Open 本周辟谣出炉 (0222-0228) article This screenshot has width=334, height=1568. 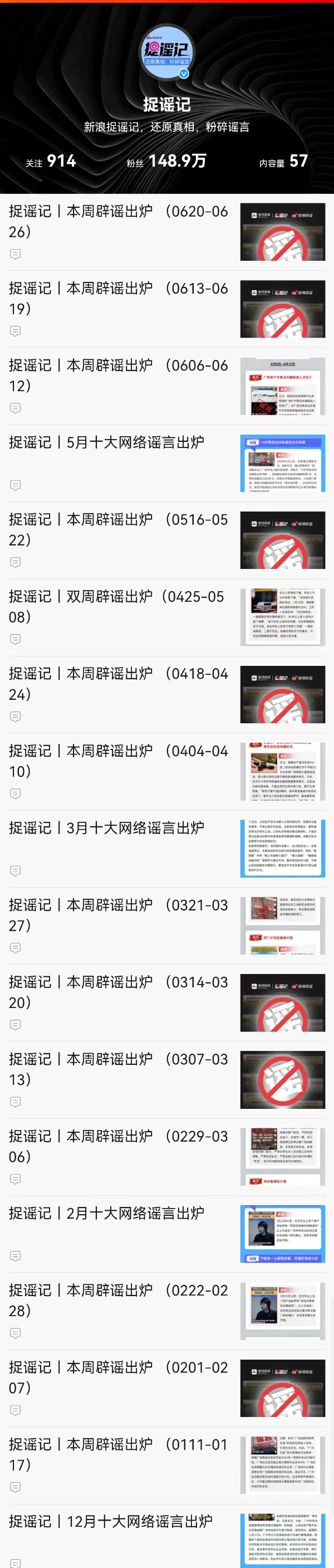point(119,1299)
